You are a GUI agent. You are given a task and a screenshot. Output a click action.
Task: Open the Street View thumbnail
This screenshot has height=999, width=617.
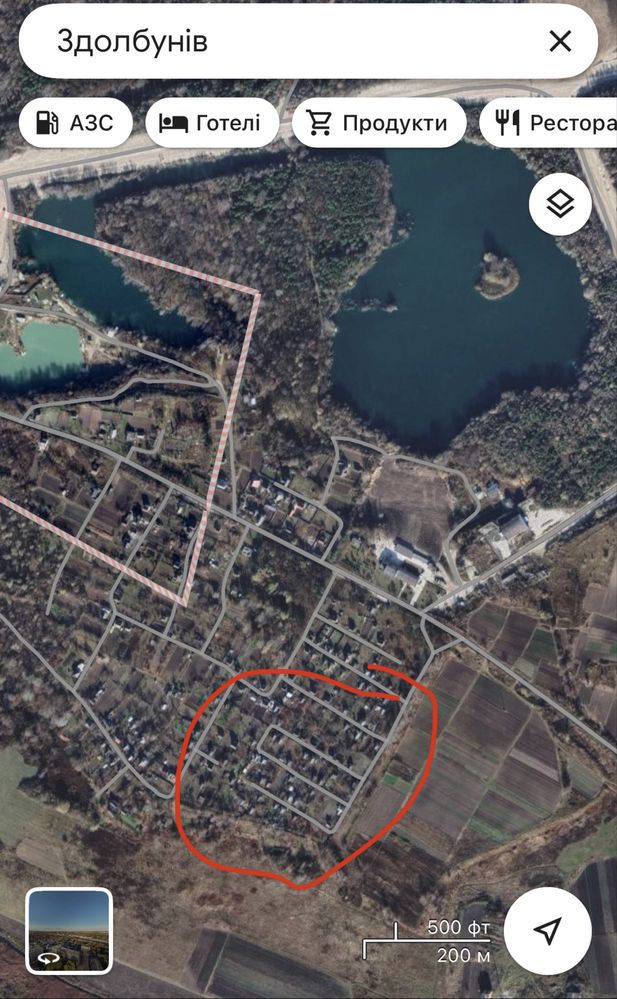tap(69, 930)
